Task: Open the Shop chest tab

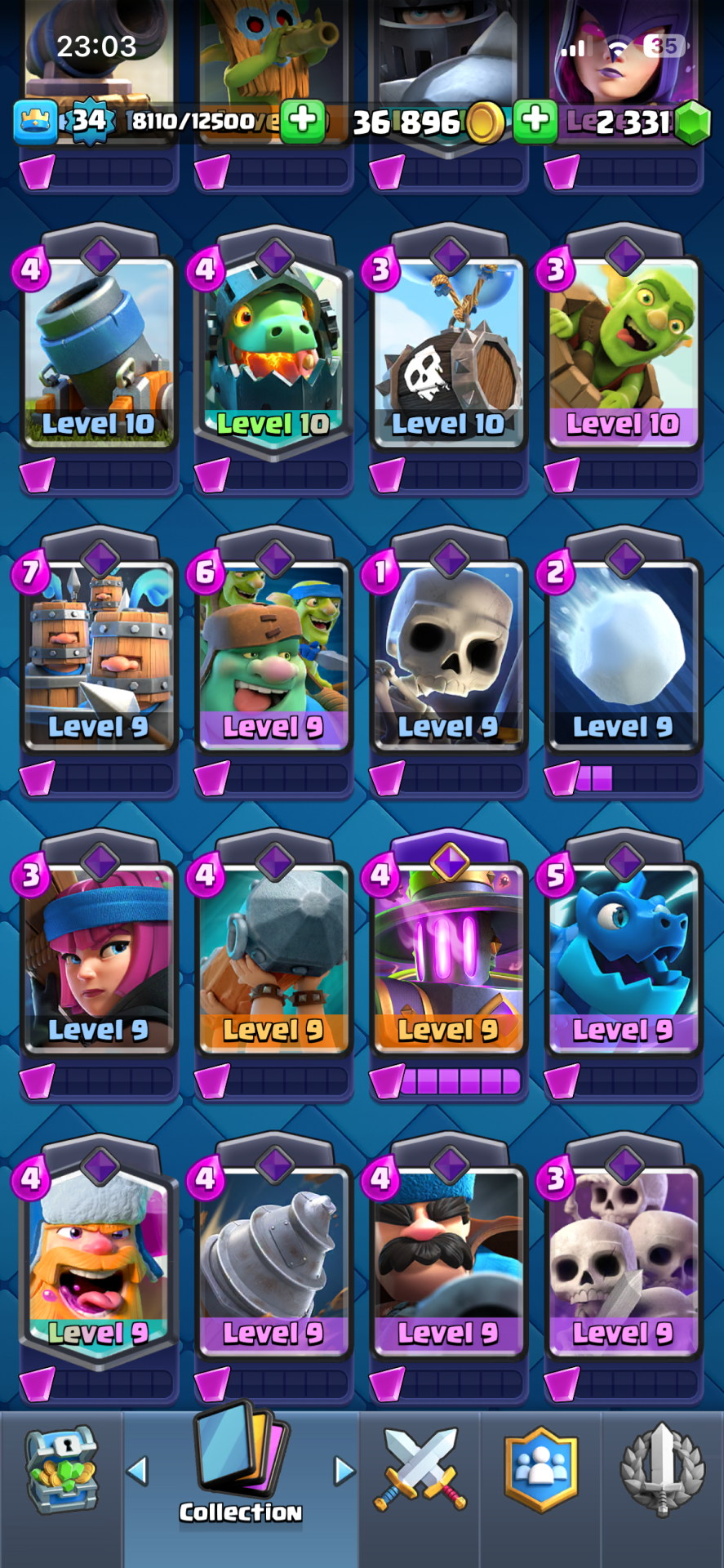Action: (61, 1469)
